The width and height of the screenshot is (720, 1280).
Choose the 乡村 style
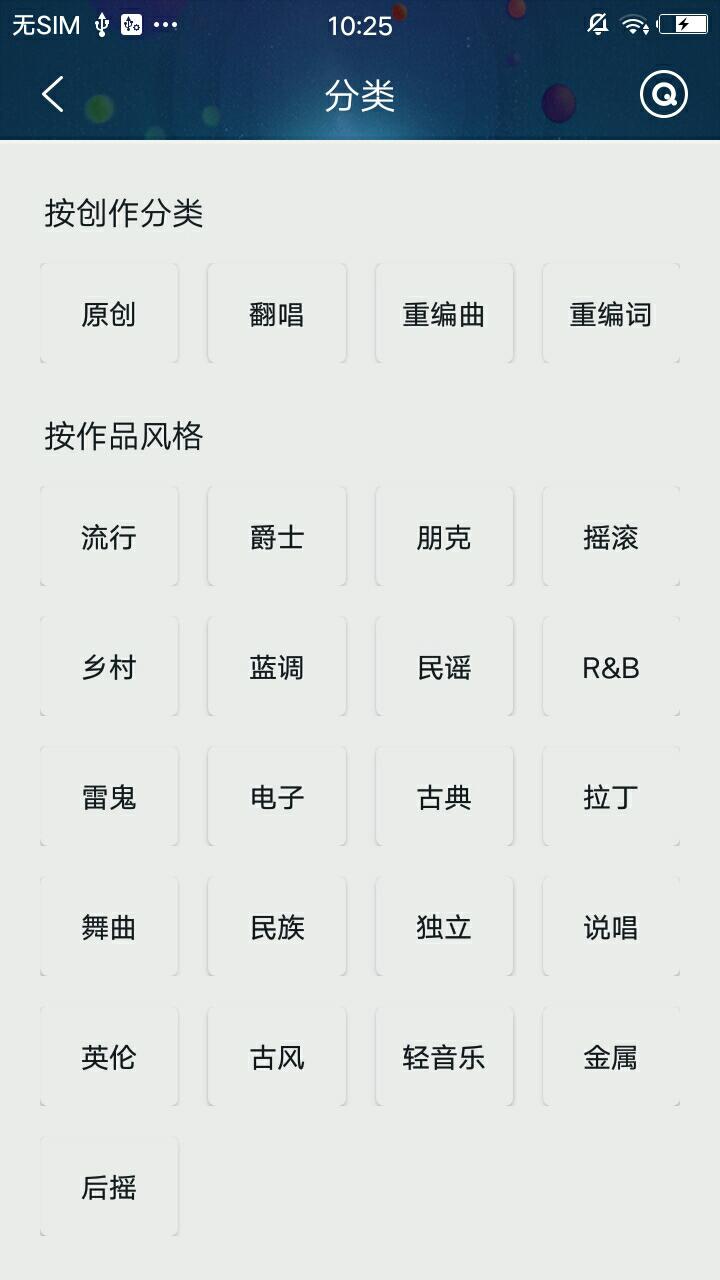tap(109, 667)
